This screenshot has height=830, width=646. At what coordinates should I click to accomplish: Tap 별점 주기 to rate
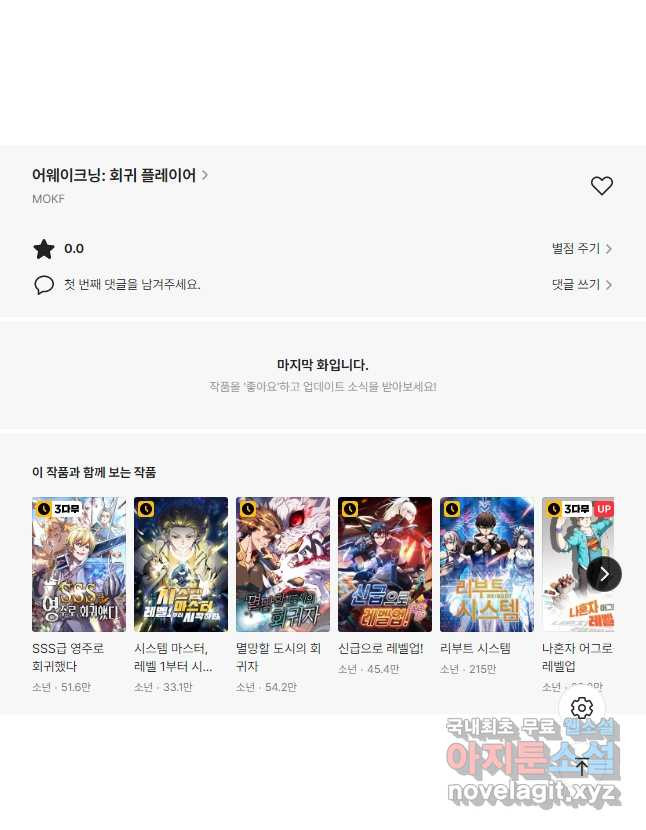pyautogui.click(x=581, y=249)
